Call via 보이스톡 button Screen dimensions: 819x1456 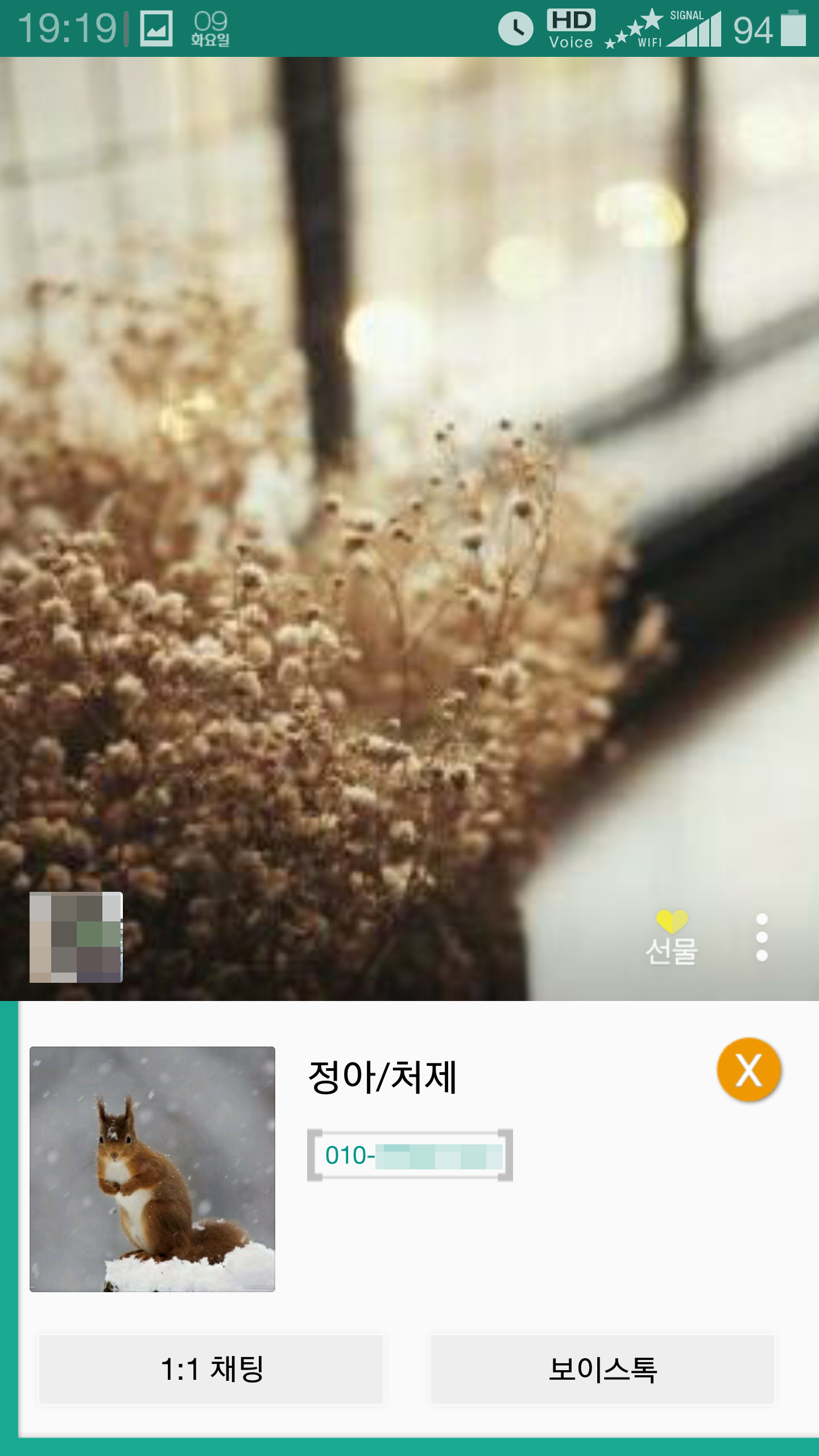tap(602, 1370)
